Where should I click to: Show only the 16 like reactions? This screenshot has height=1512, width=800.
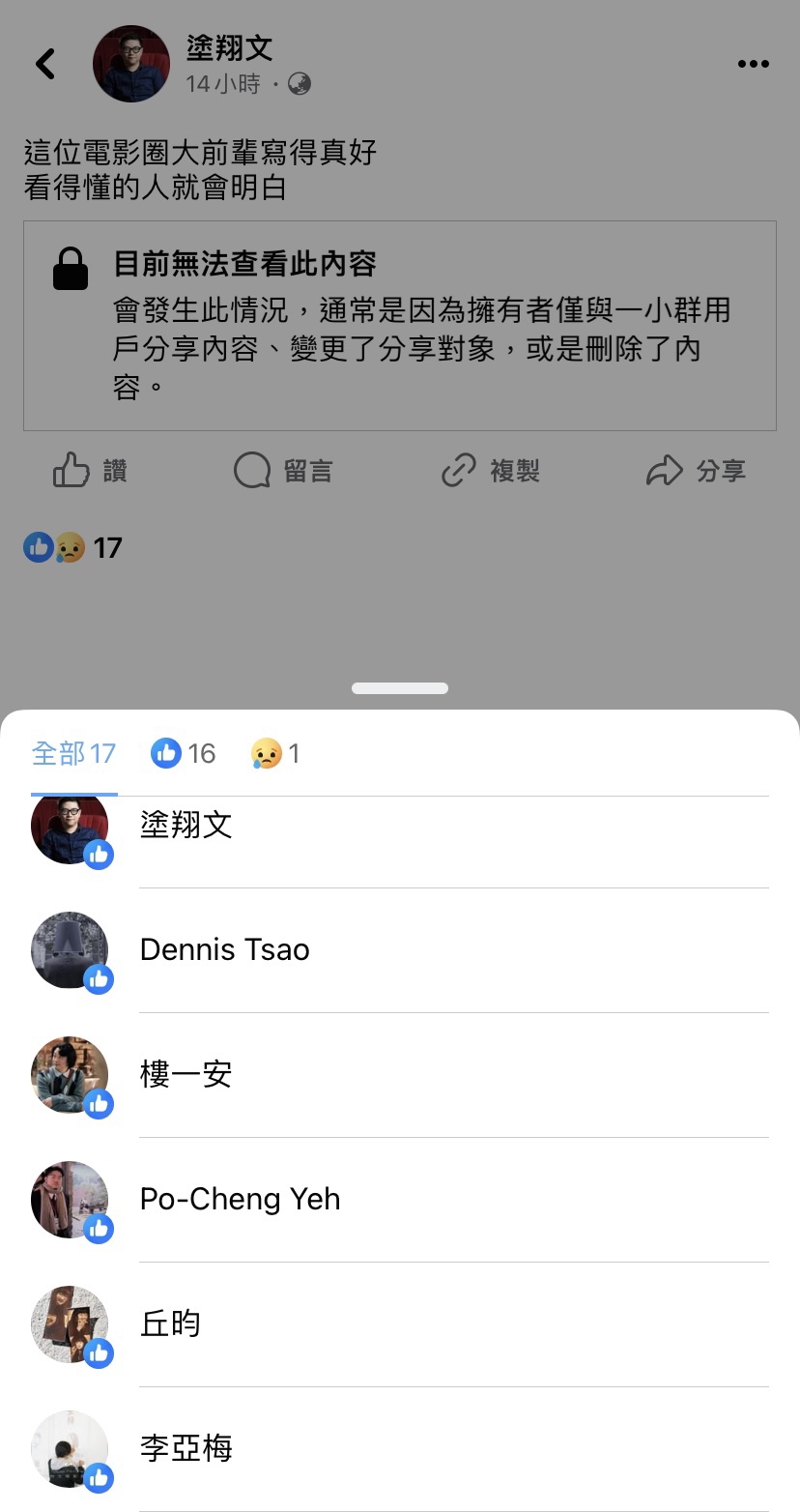coord(184,754)
